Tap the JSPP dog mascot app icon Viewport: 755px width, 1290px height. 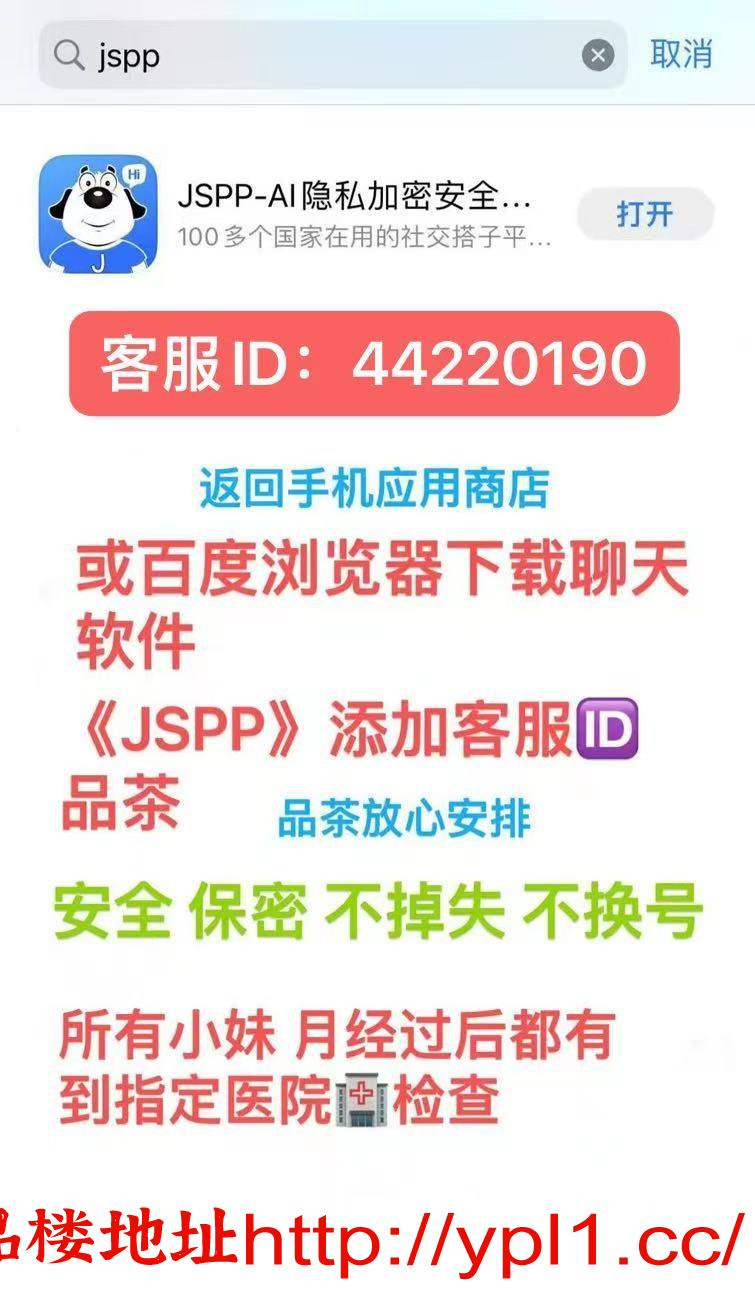96,213
